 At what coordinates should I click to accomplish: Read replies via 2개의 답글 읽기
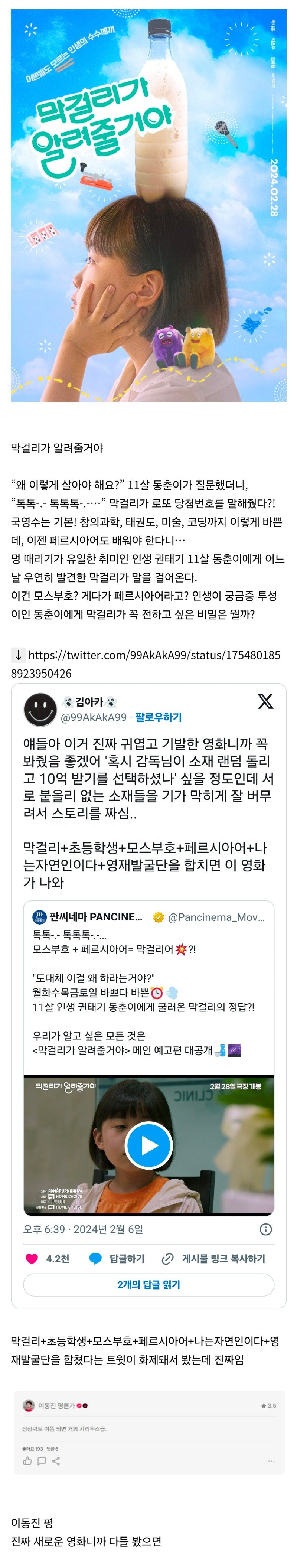pos(148,1284)
